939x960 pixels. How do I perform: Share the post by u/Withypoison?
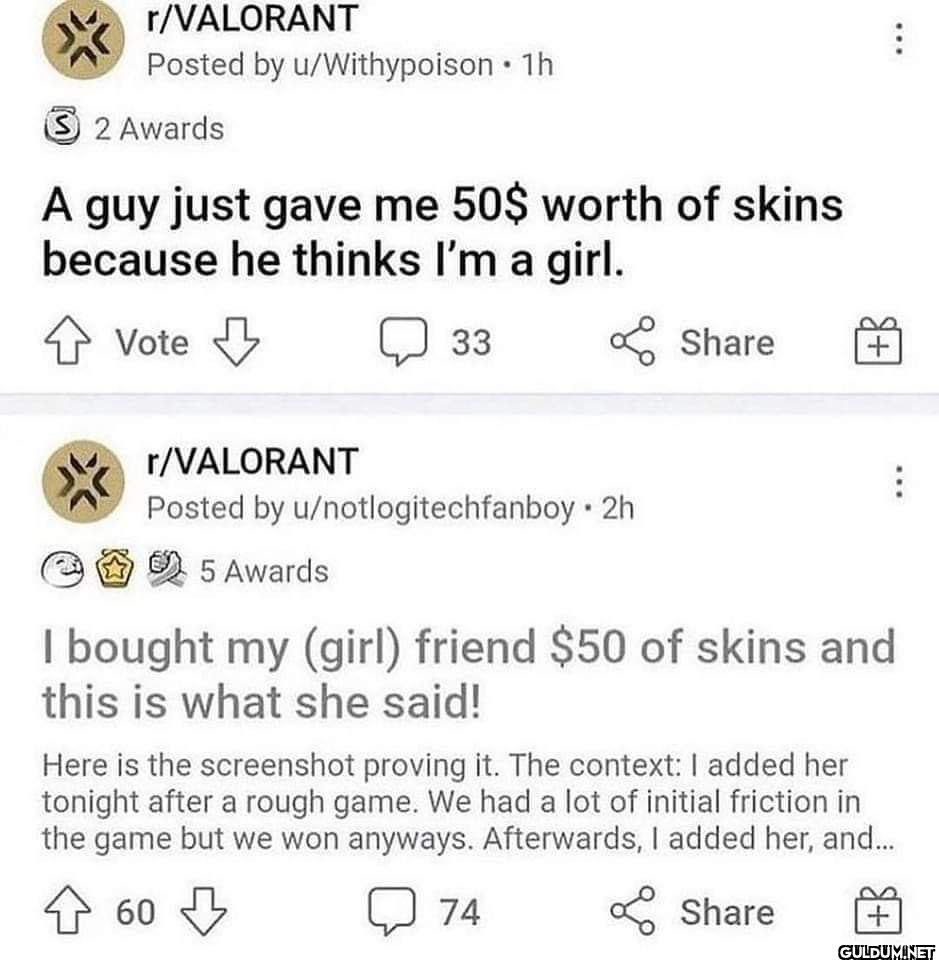coord(692,343)
